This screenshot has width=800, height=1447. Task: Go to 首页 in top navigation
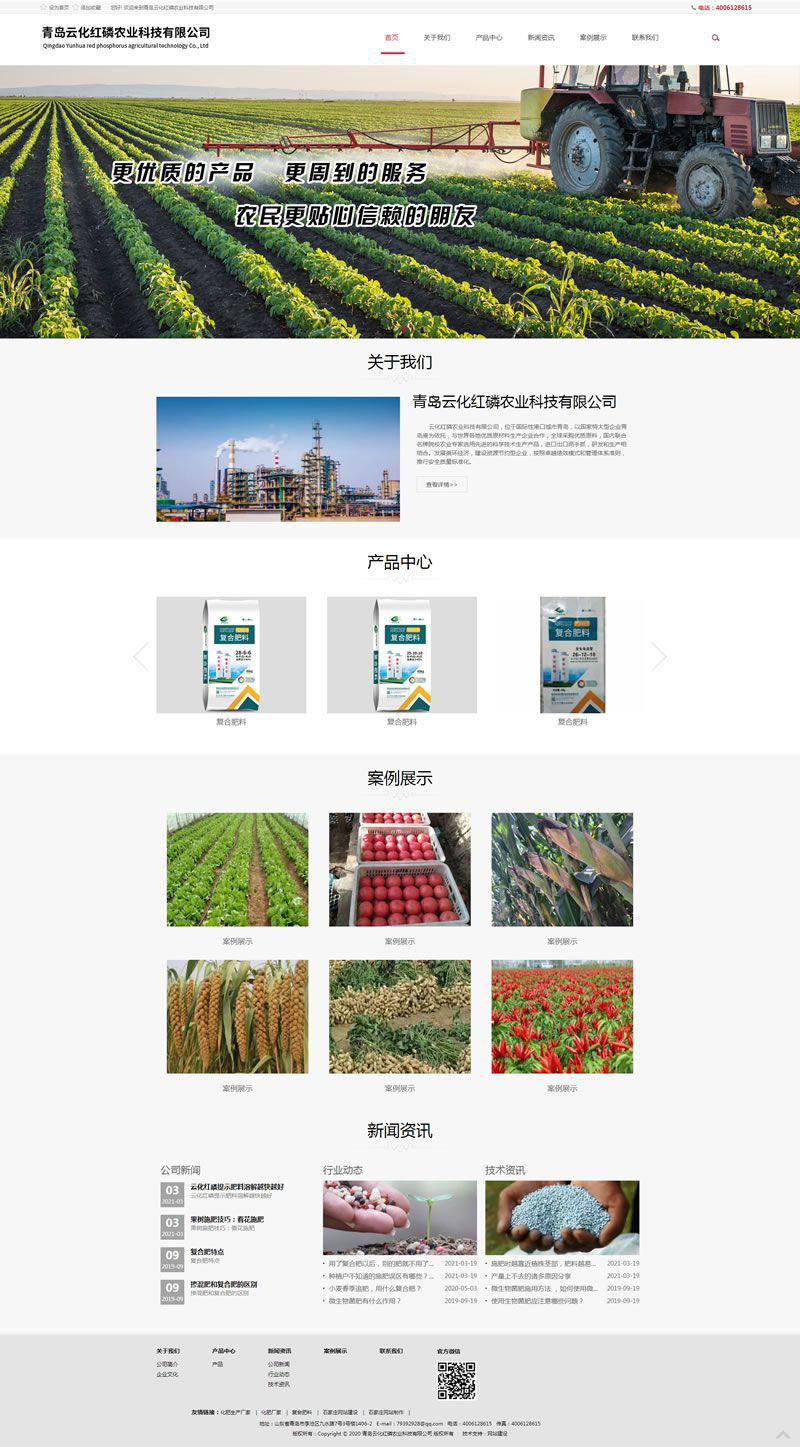tap(391, 38)
